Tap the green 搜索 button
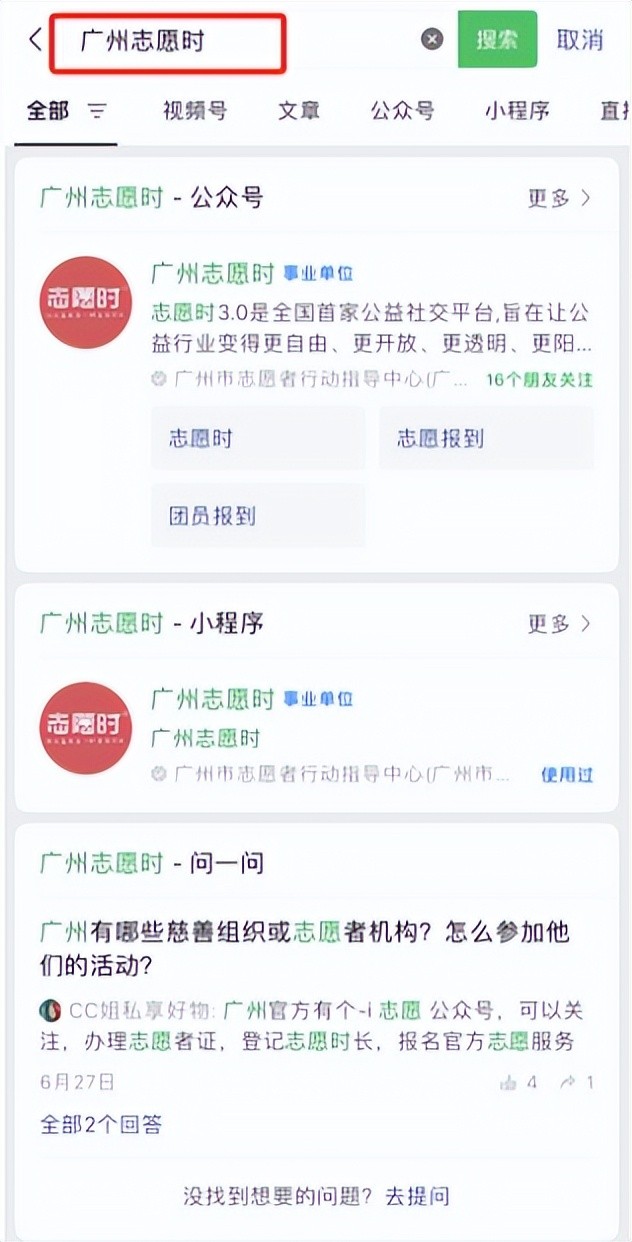This screenshot has width=632, height=1242. pyautogui.click(x=497, y=40)
